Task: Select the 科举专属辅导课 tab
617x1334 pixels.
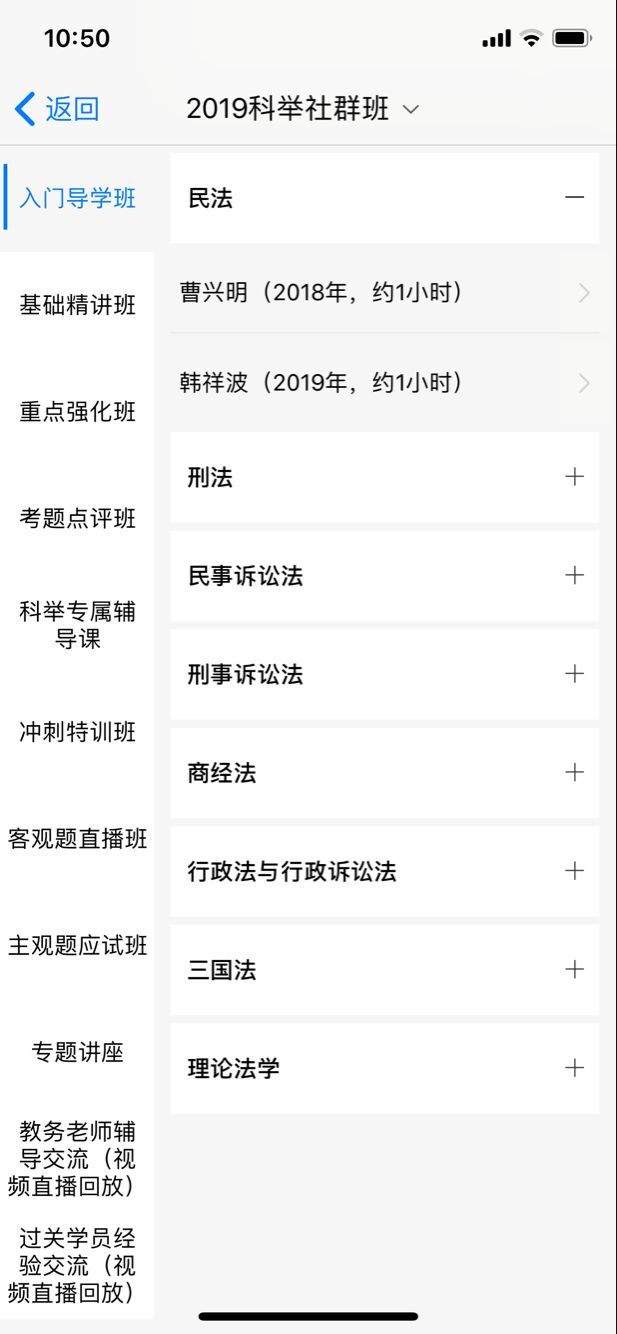Action: pos(78,625)
